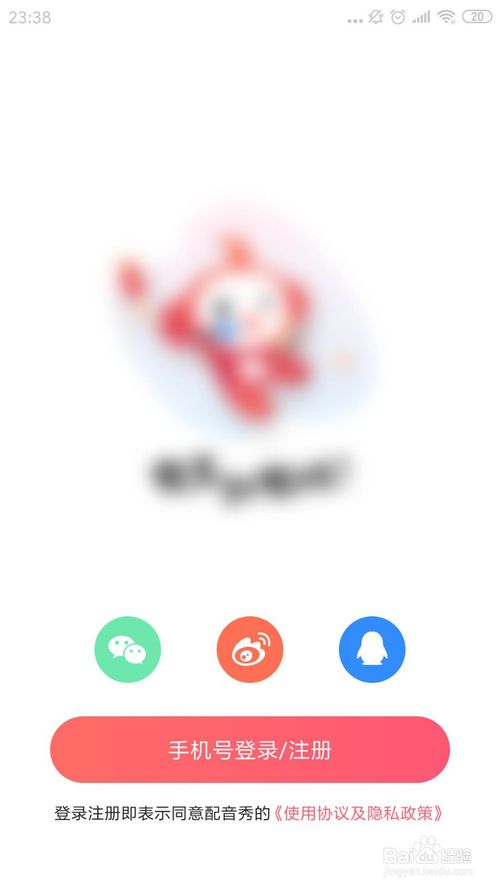Viewport: 500px width, 889px height.
Task: Choose QQ penguin login
Action: pos(372,649)
